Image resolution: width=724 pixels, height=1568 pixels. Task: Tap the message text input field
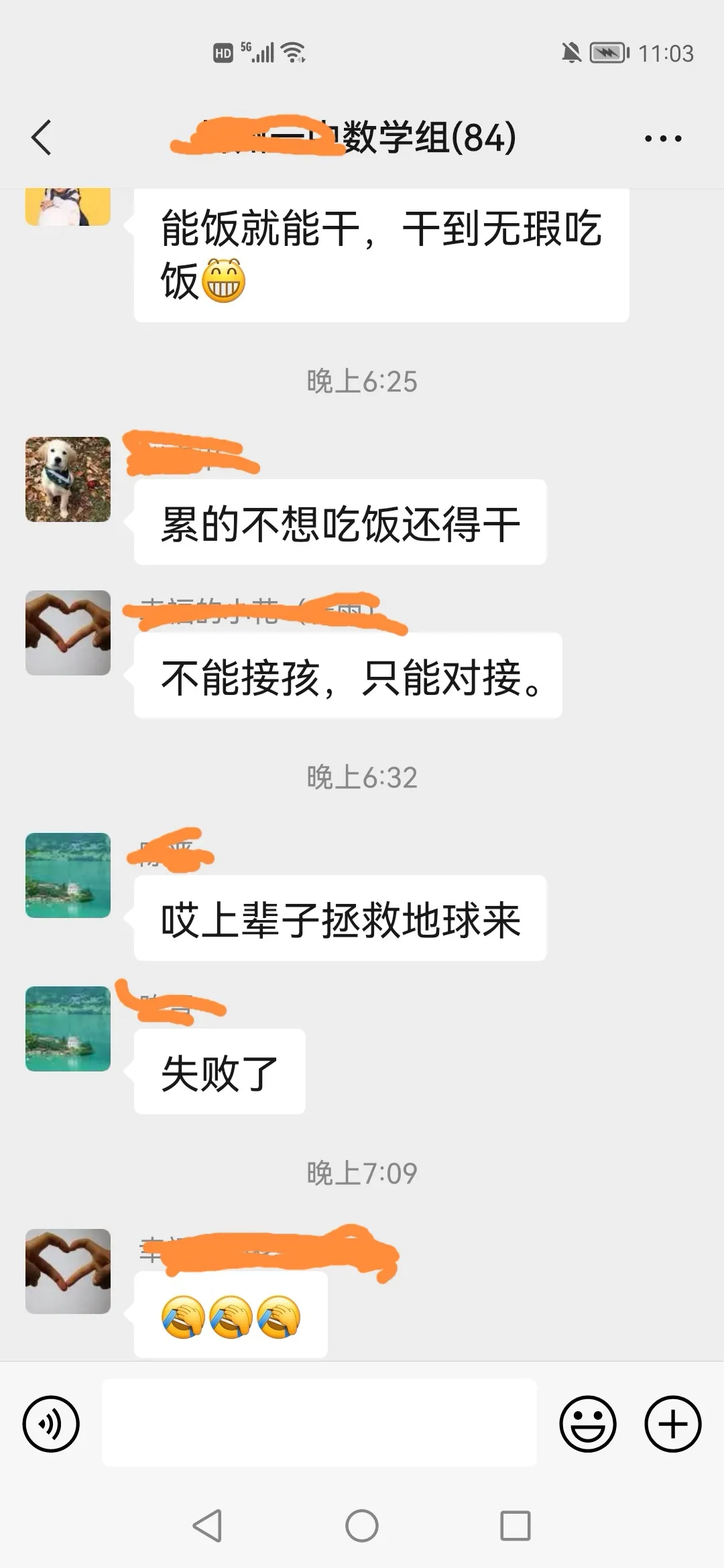tap(319, 1423)
